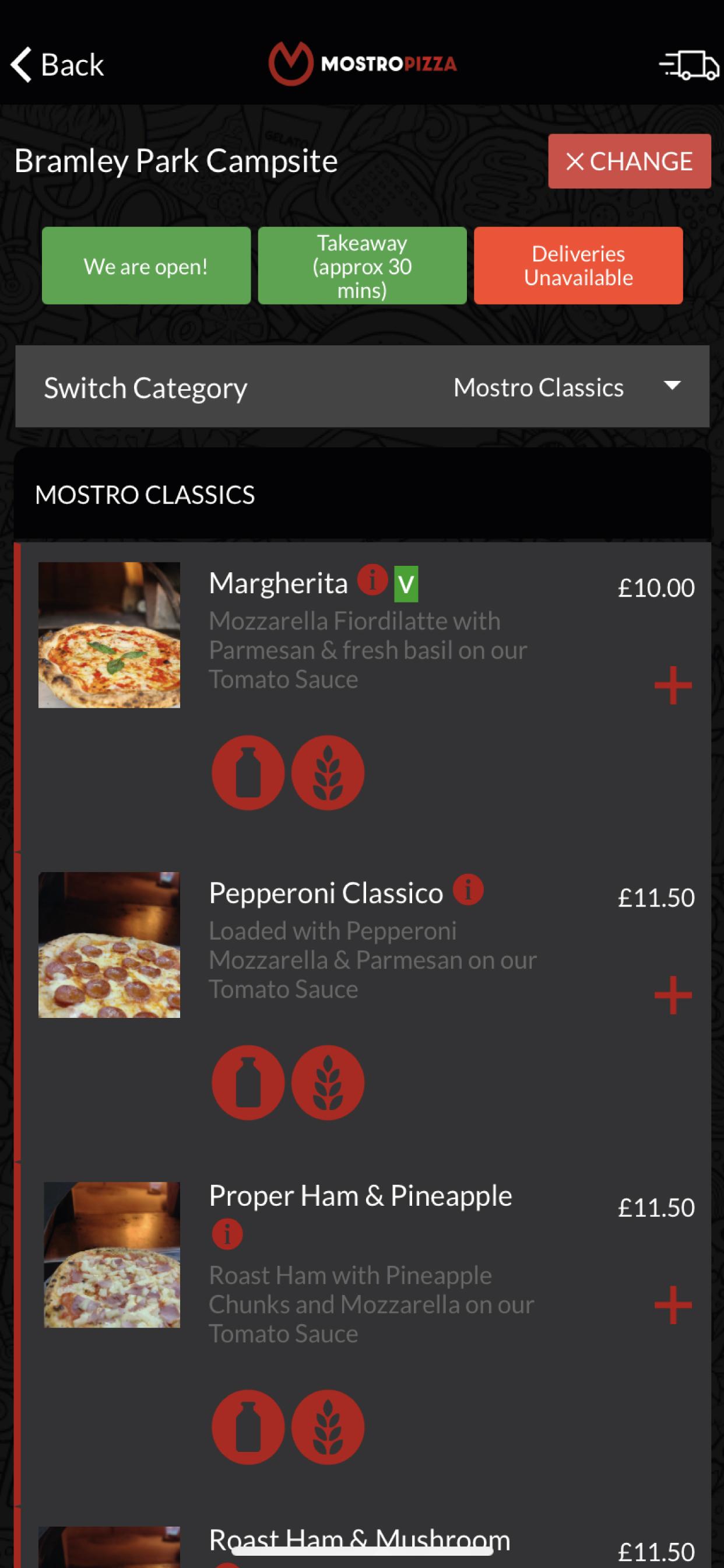Click the gluten allergen icon under Margherita
The image size is (724, 1568).
pyautogui.click(x=328, y=773)
